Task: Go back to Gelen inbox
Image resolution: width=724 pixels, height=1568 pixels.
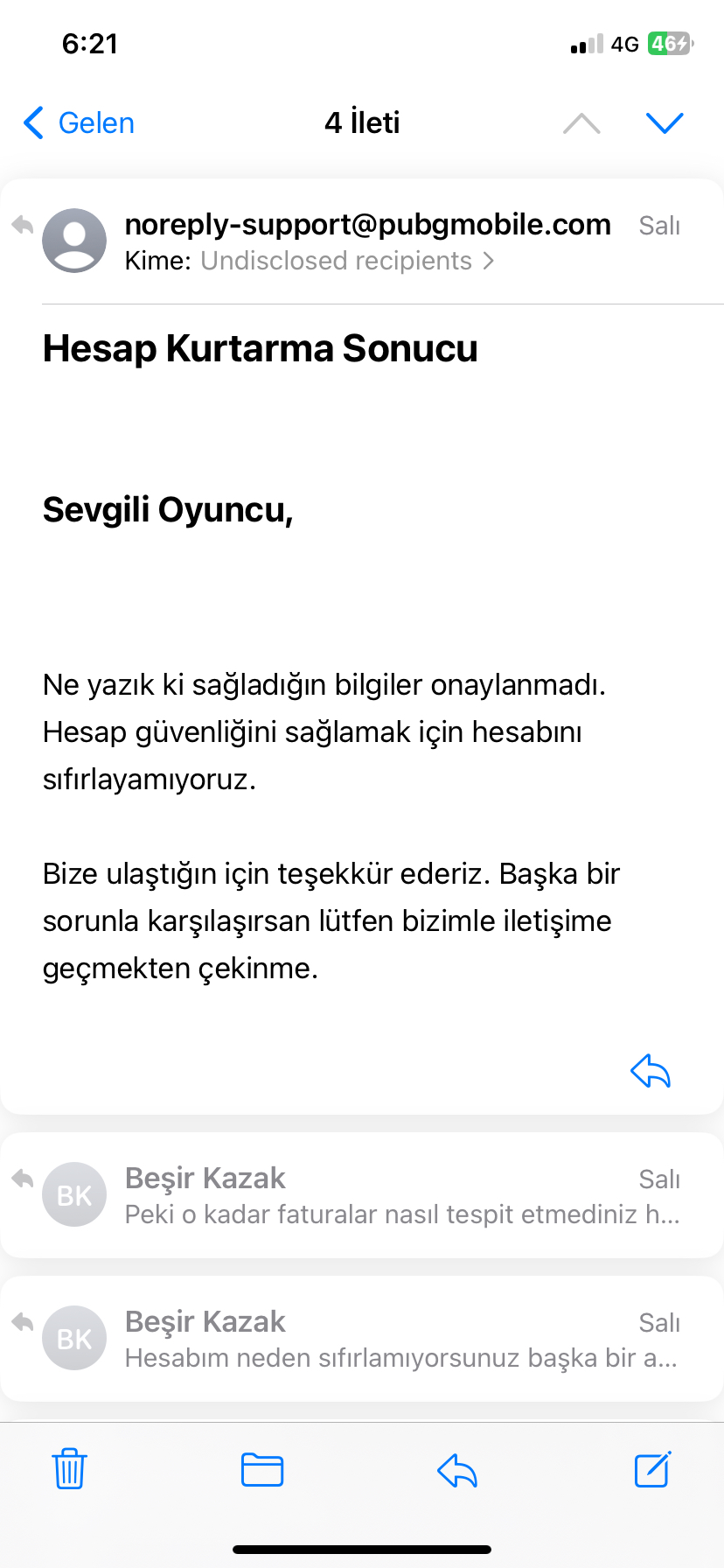Action: pyautogui.click(x=79, y=123)
